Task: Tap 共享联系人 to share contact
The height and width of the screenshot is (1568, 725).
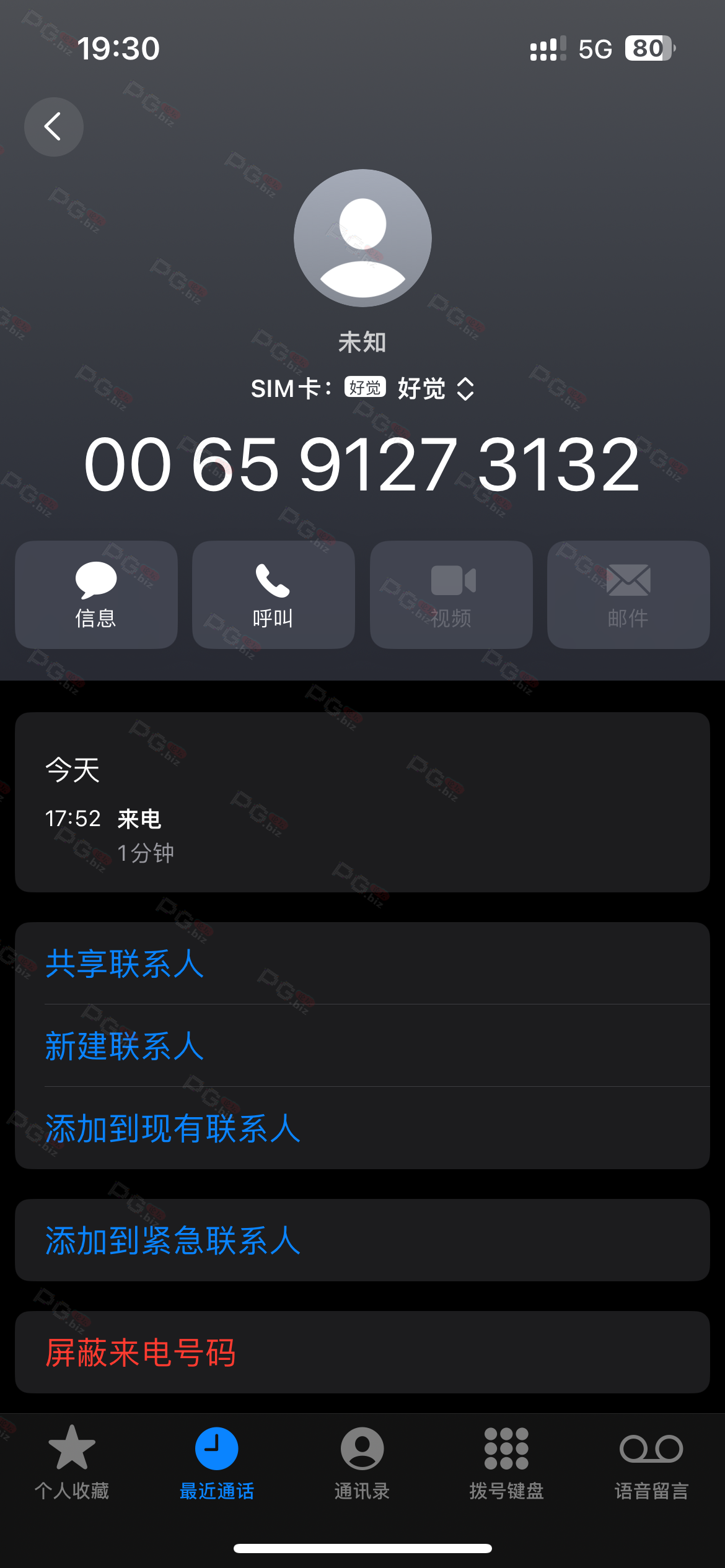Action: (124, 964)
